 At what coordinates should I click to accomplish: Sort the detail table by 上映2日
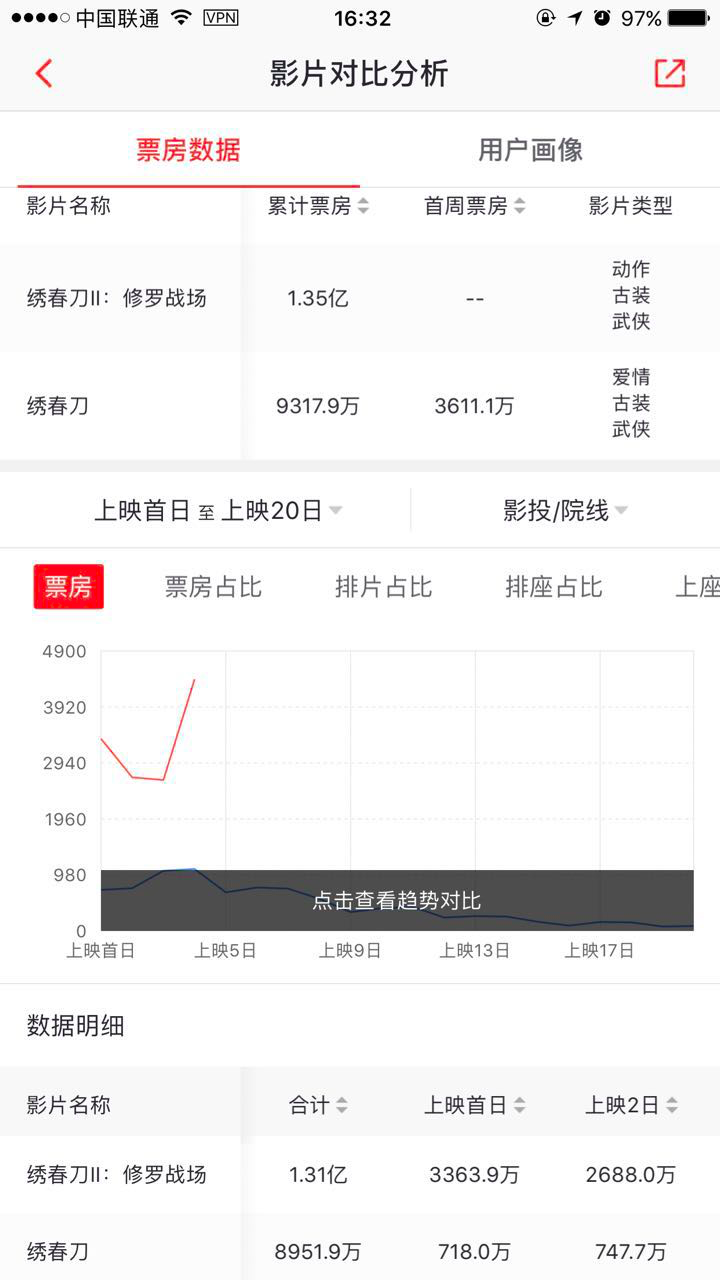coord(631,1105)
